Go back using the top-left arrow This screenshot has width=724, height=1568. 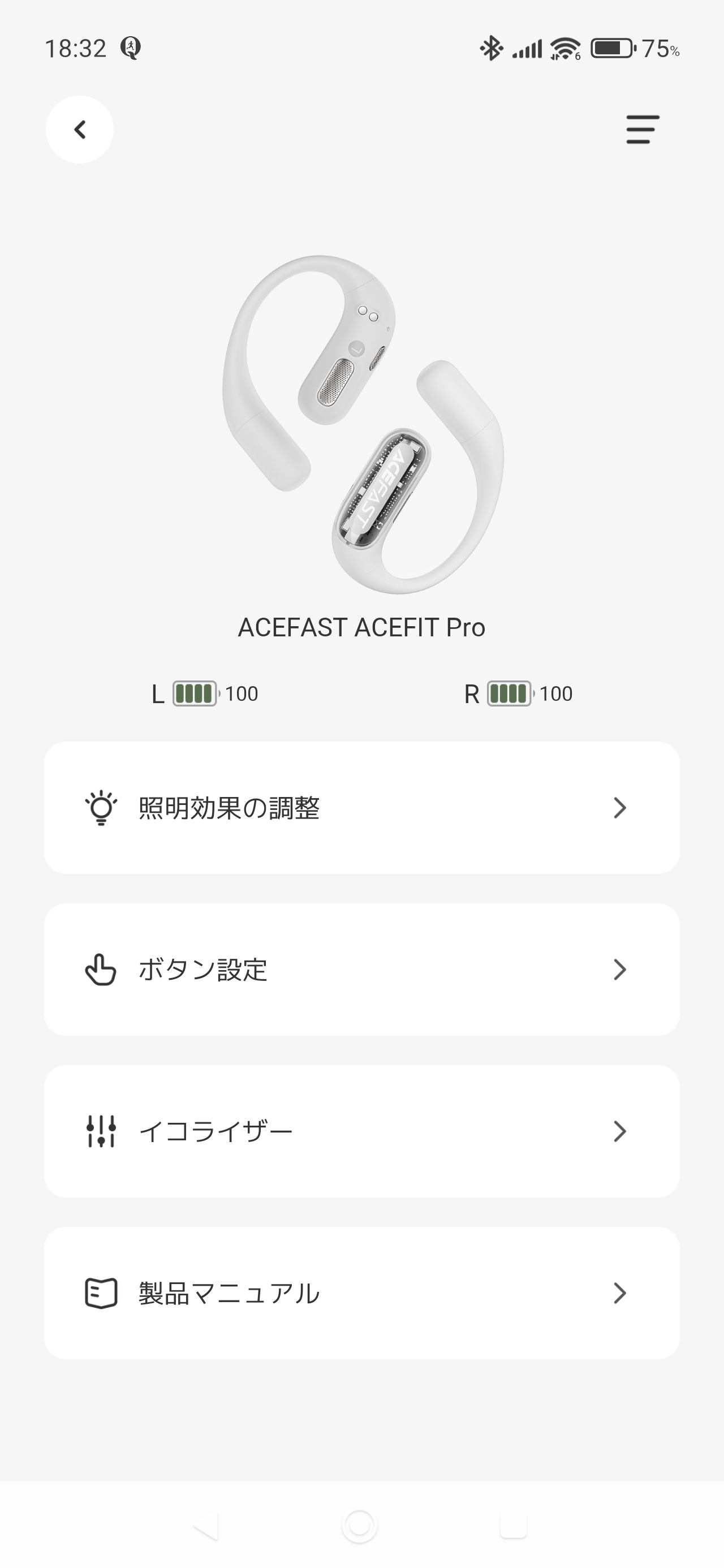click(x=80, y=130)
